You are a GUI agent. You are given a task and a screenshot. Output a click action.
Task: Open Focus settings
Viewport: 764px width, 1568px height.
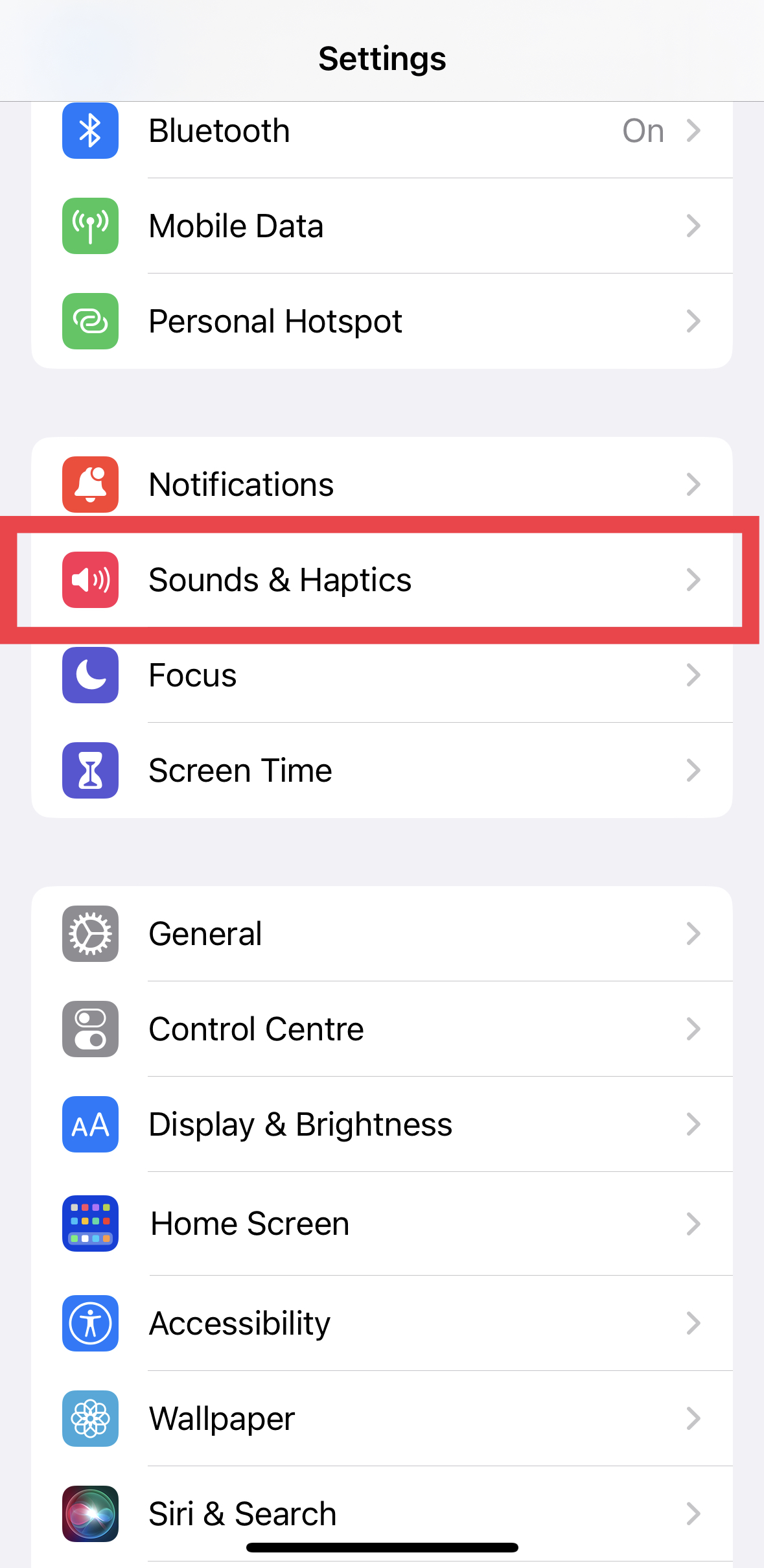[x=382, y=675]
